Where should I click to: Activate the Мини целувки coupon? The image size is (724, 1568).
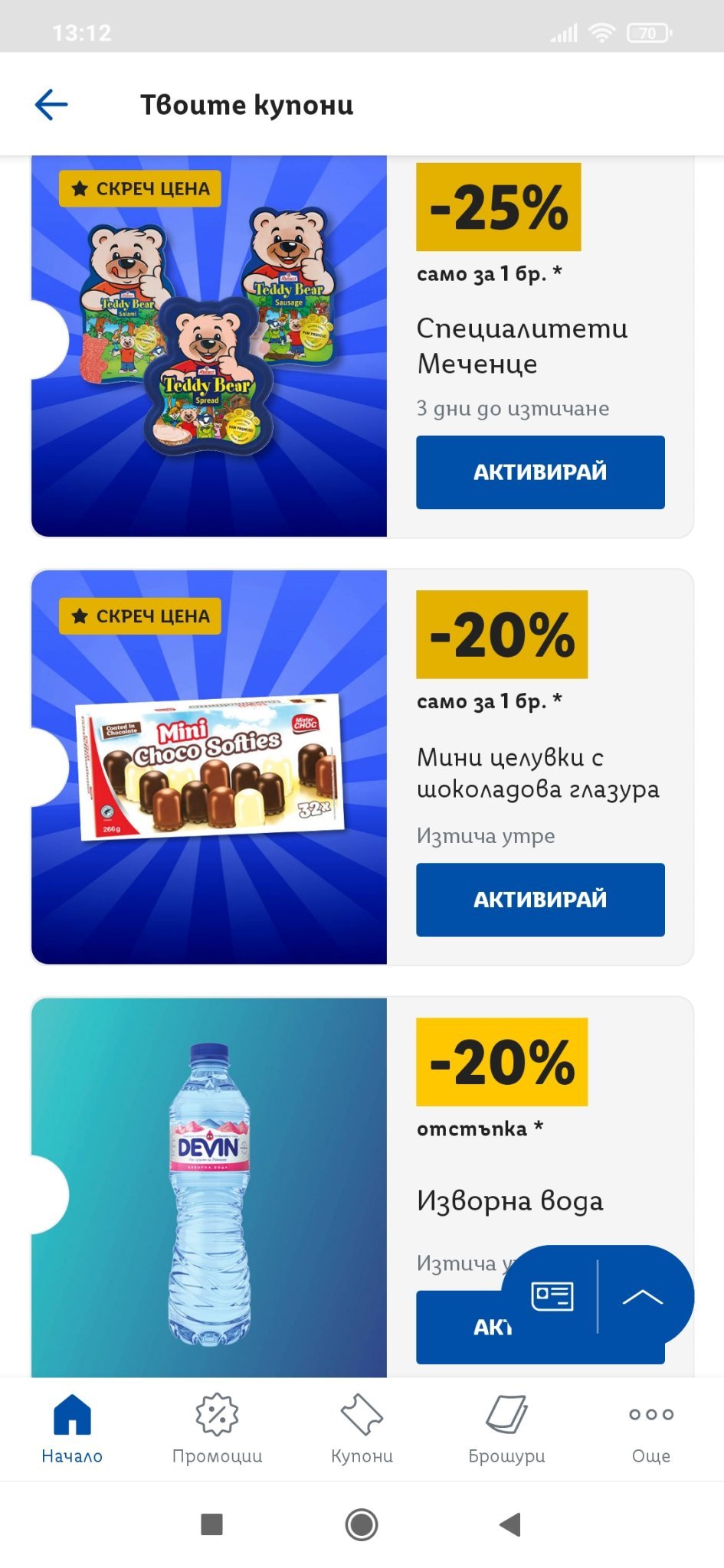(x=540, y=899)
